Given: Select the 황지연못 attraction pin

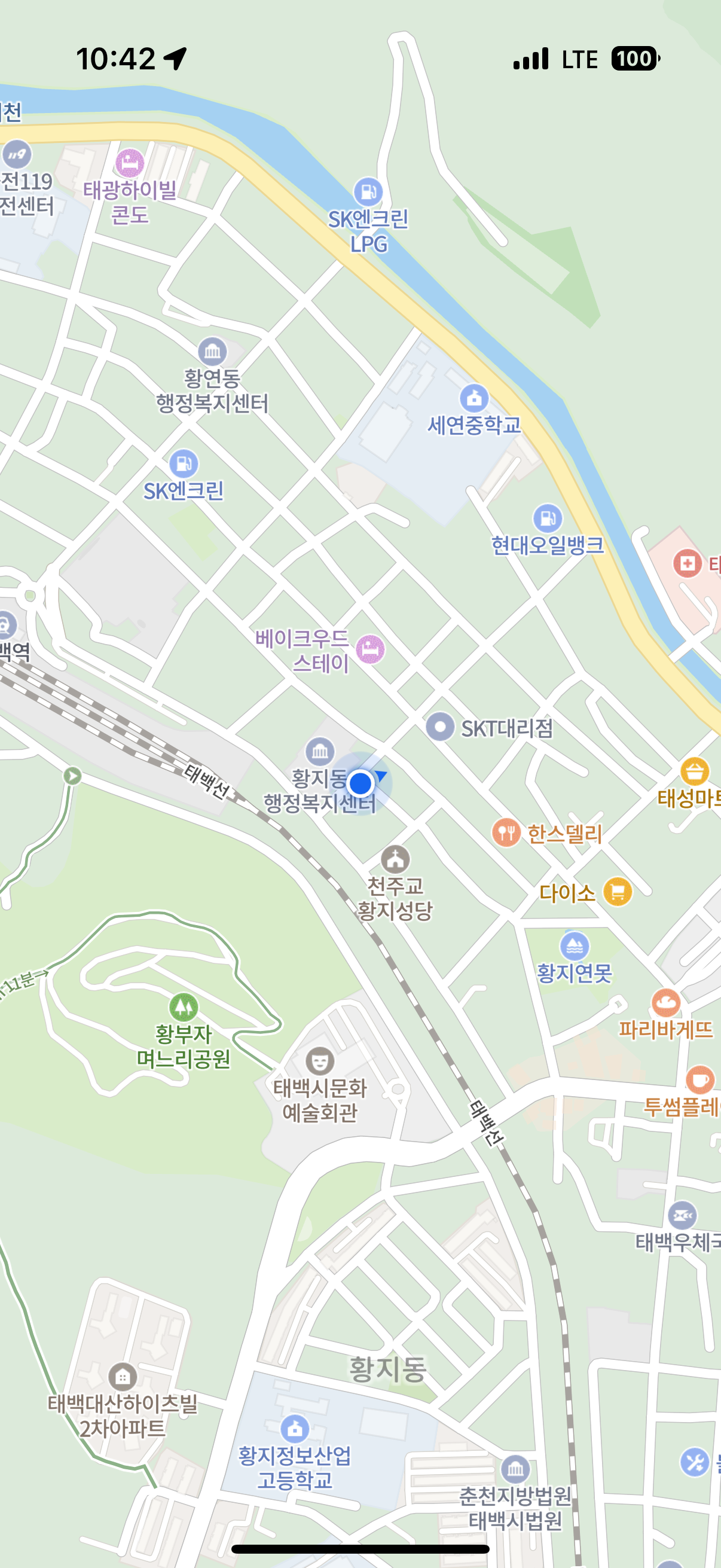Looking at the screenshot, I should 575,947.
